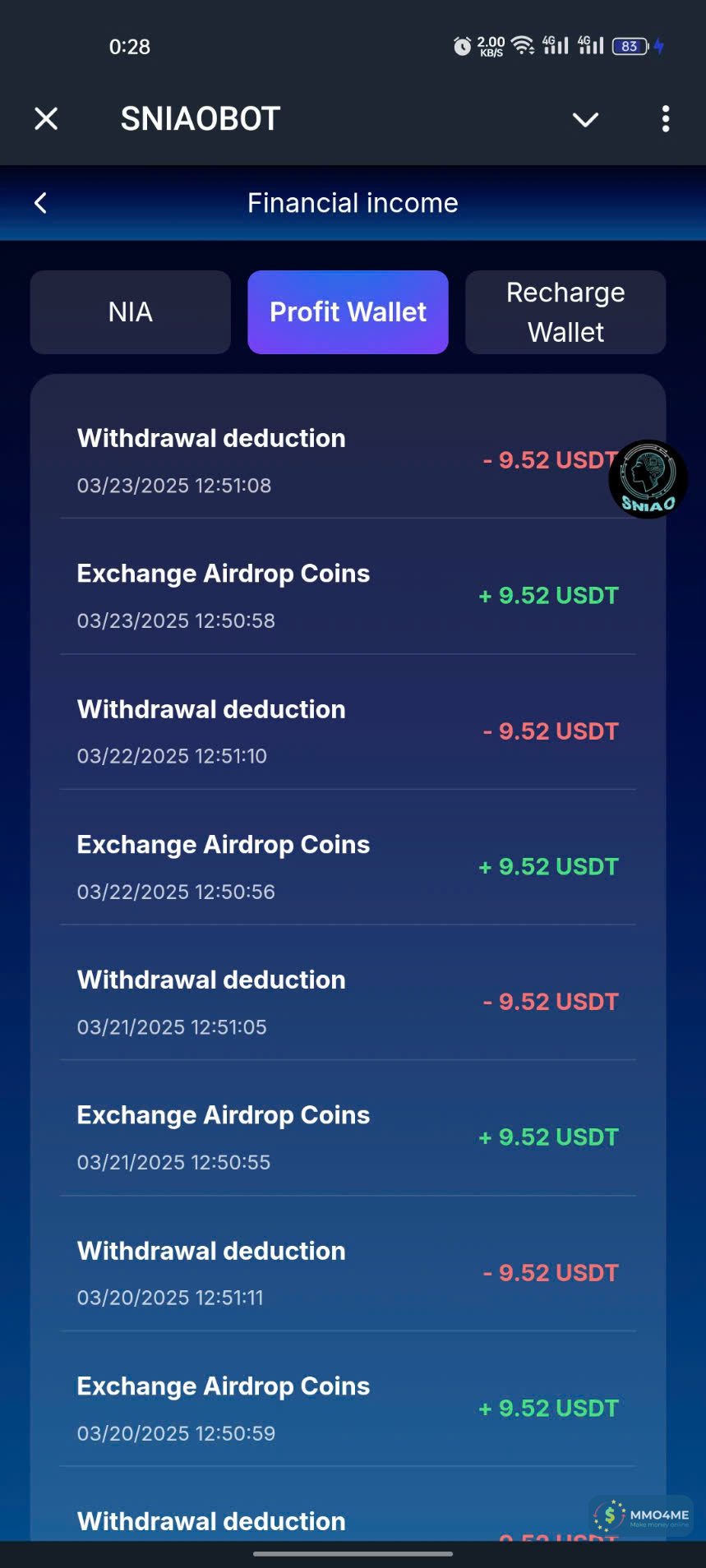Open the floating SNIAO assistant bubble
Image resolution: width=706 pixels, height=1568 pixels.
(648, 479)
